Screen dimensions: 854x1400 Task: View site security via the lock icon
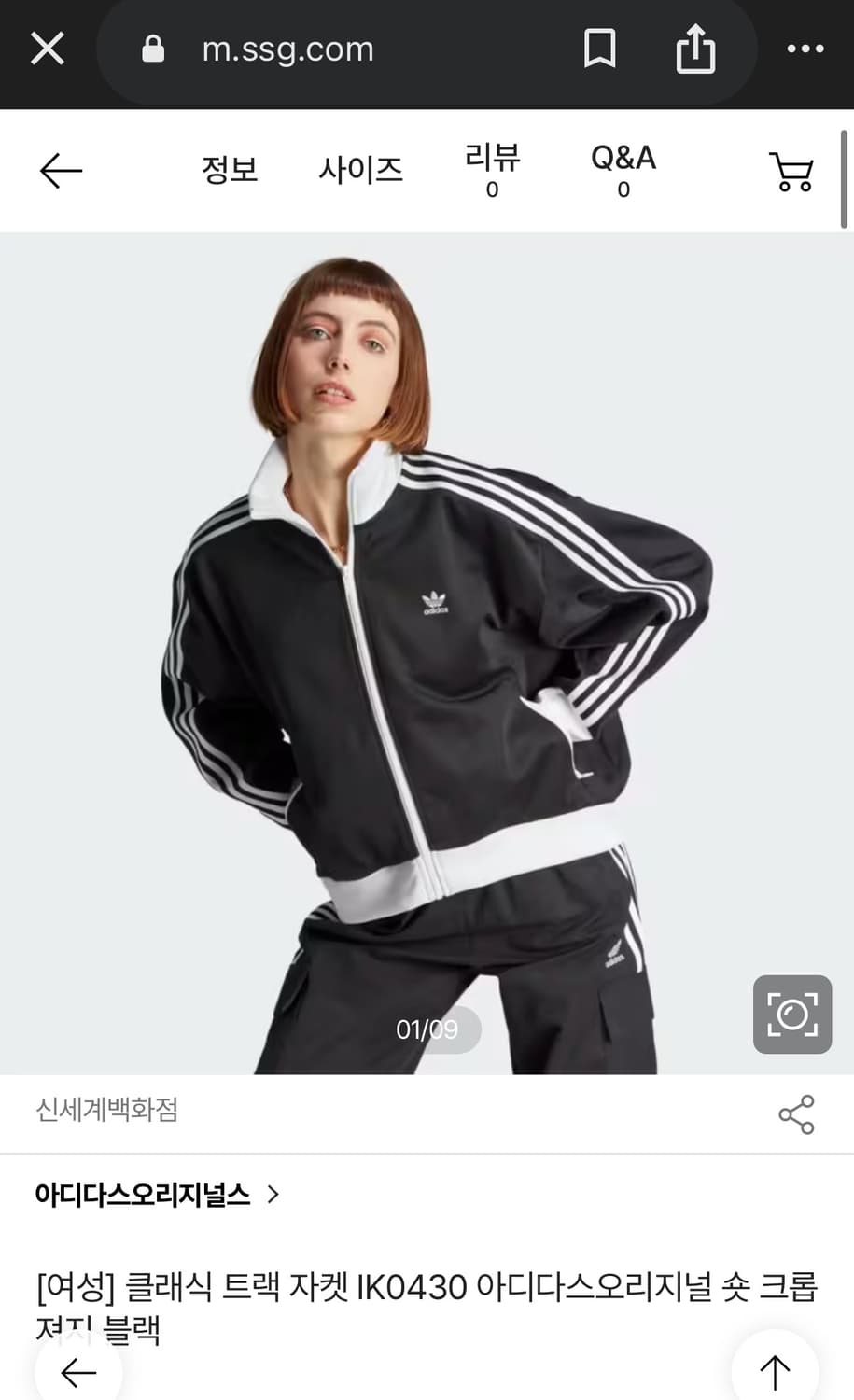[x=151, y=49]
